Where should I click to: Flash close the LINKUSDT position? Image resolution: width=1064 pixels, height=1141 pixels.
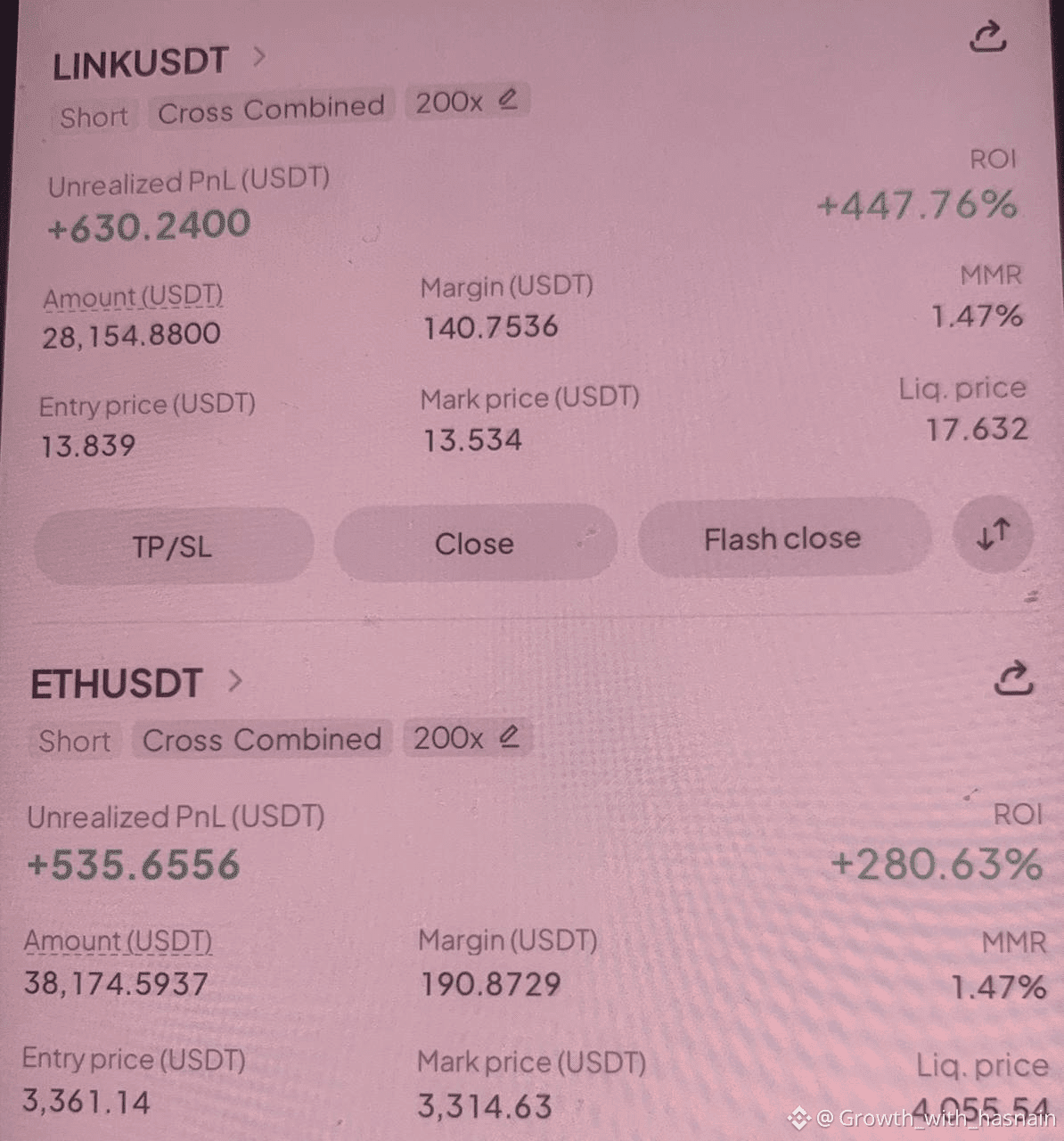click(x=782, y=538)
